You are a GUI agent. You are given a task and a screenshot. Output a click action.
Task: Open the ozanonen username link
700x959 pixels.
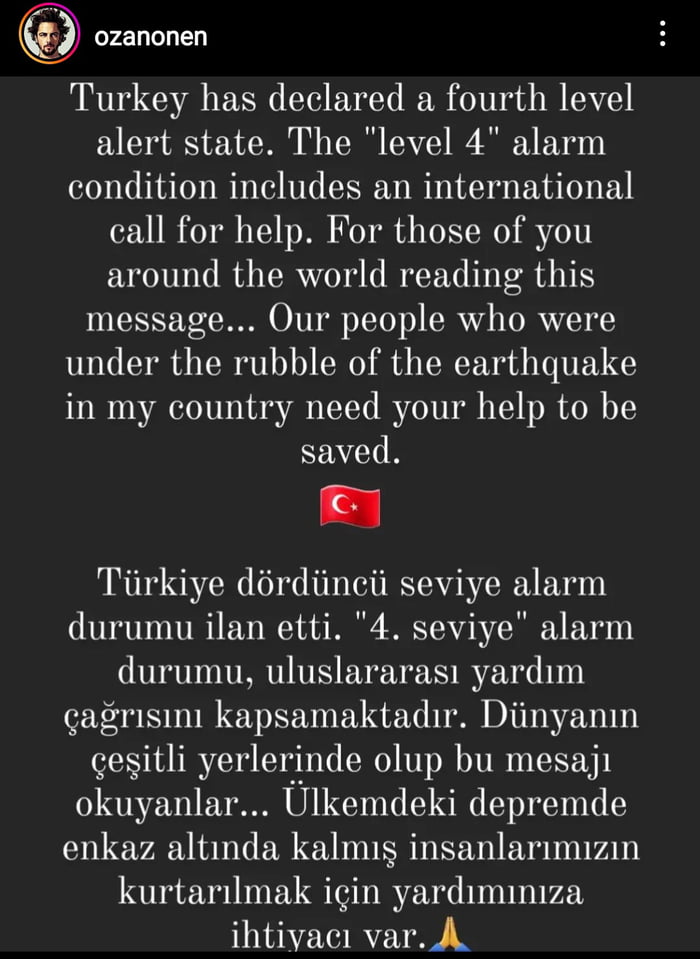150,35
